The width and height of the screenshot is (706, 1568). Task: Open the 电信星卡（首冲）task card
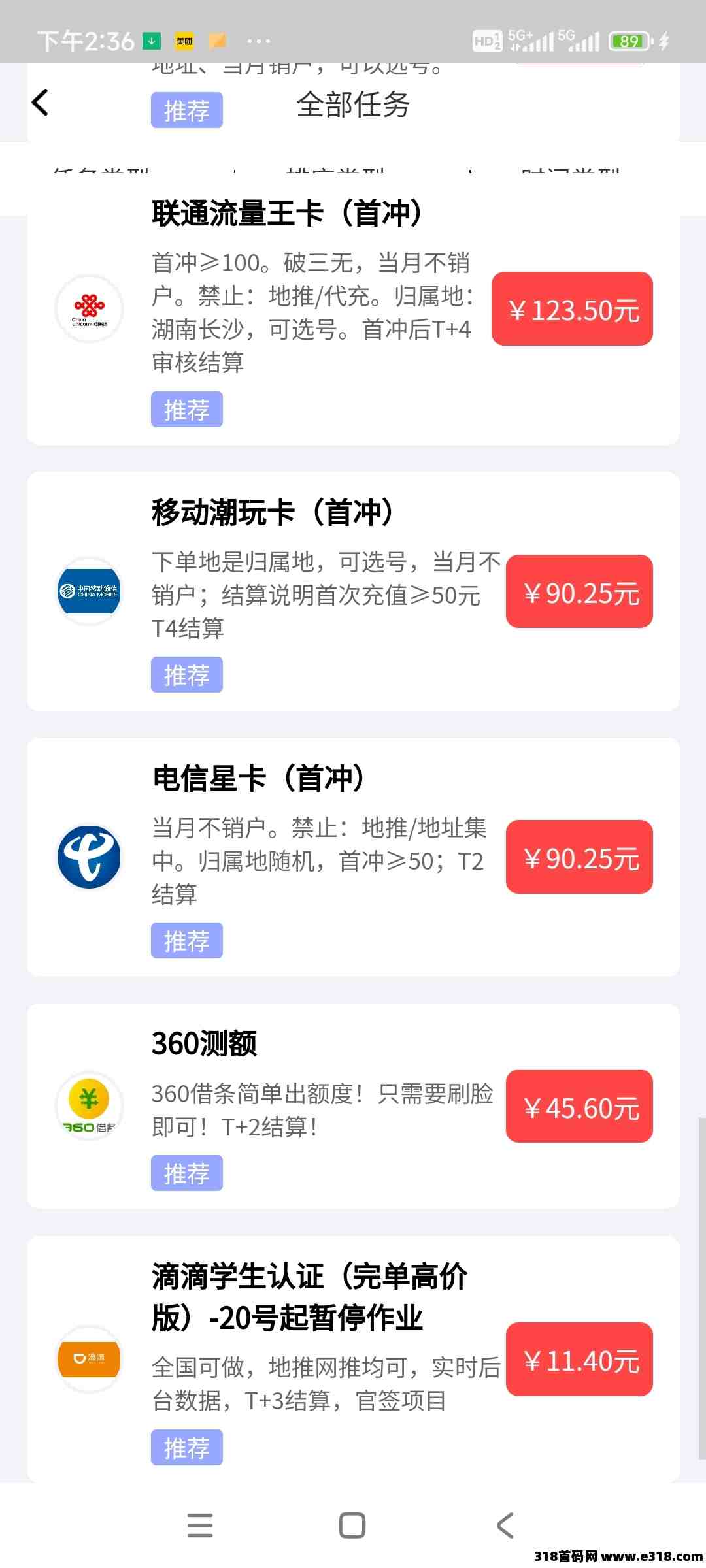[353, 857]
